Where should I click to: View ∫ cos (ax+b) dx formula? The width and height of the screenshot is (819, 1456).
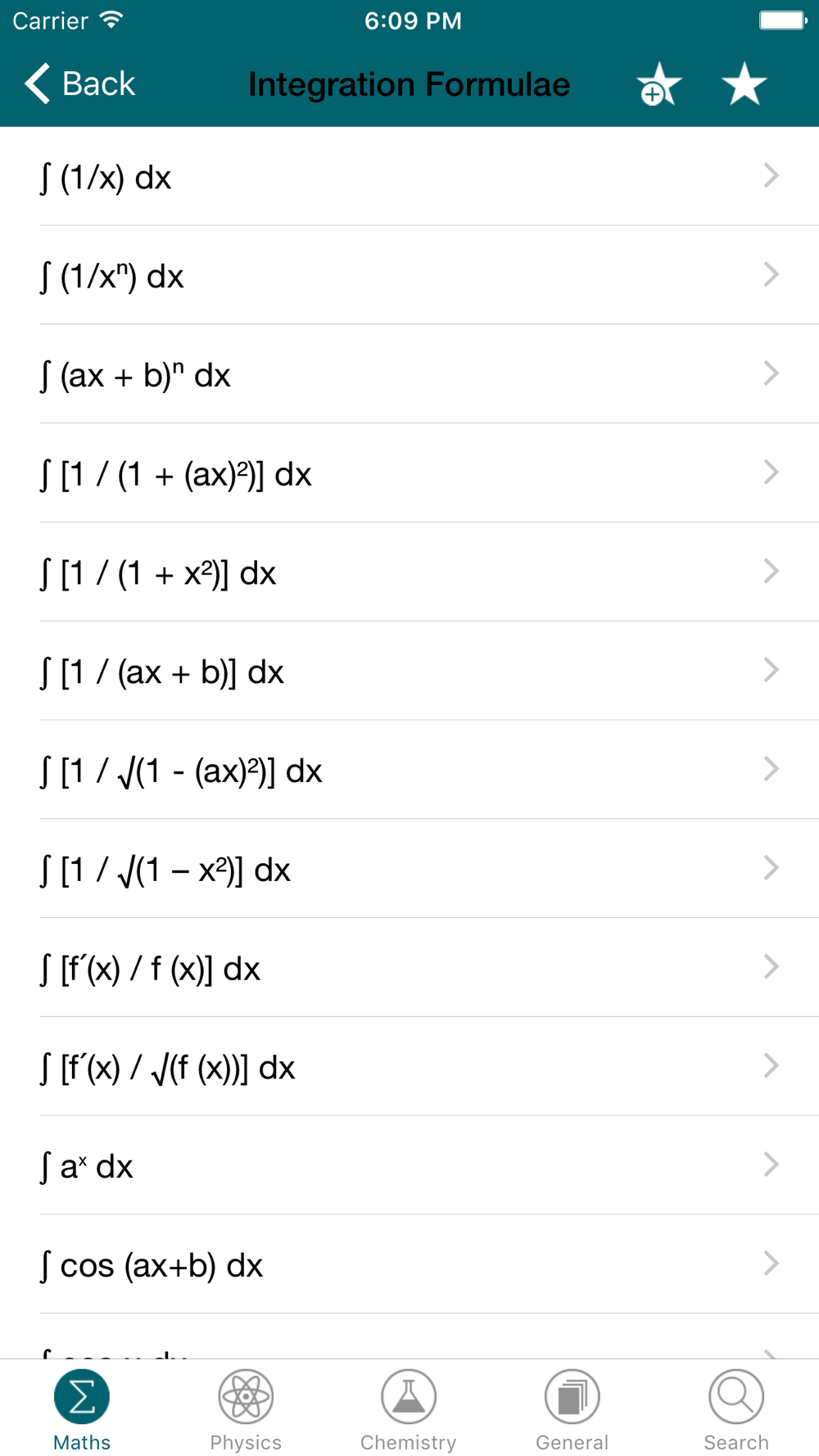[409, 1264]
